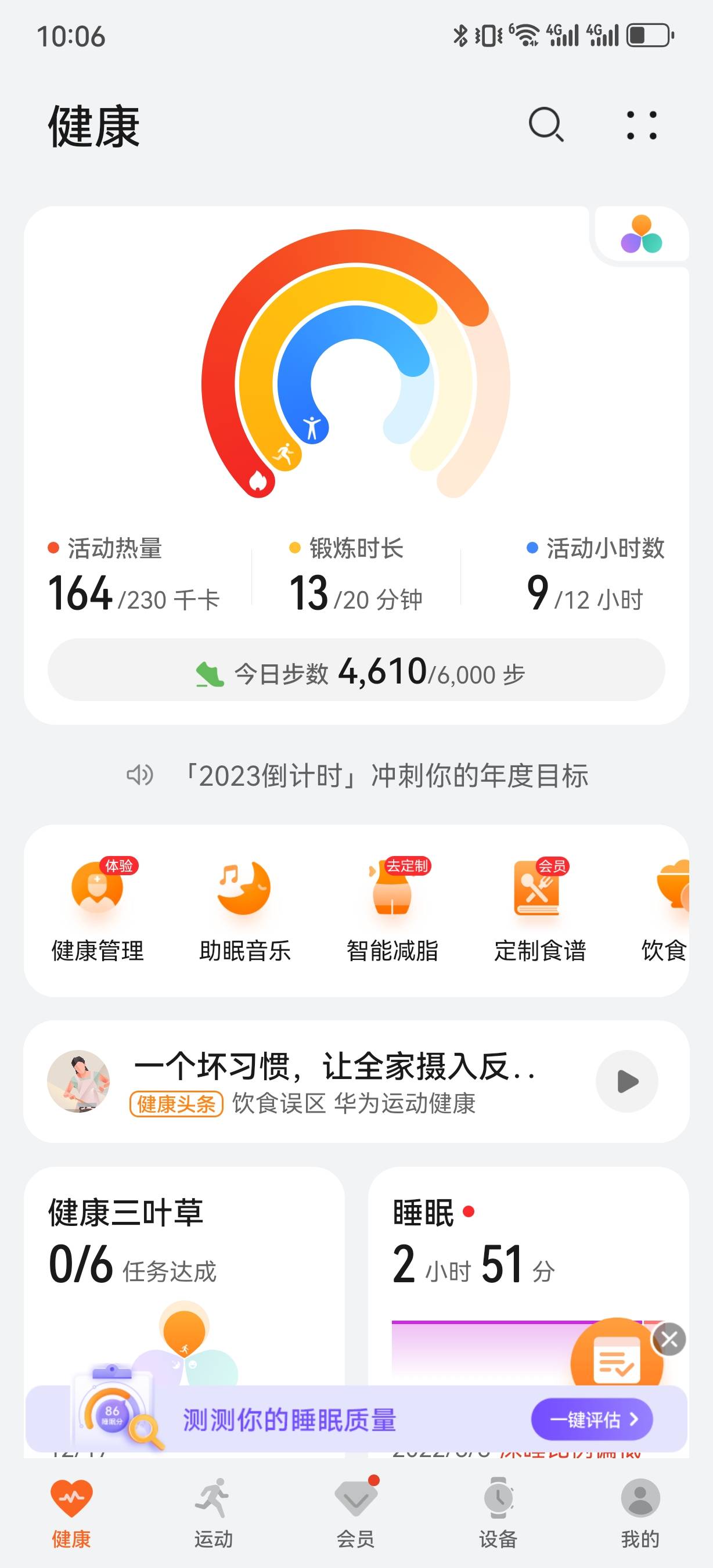
Task: Tap the red dot on 睡眠 card
Action: coord(469,1211)
